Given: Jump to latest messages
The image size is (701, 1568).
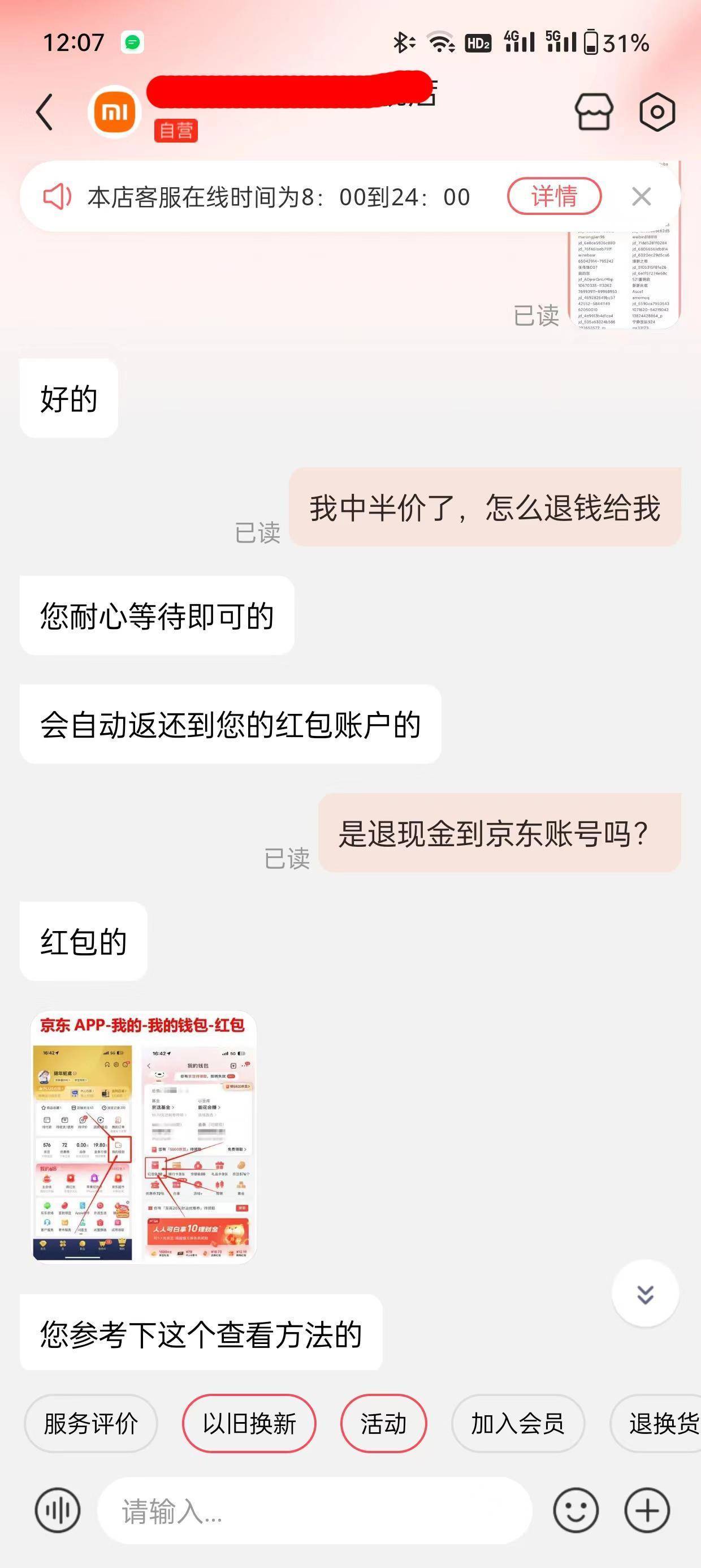Looking at the screenshot, I should click(x=645, y=1294).
